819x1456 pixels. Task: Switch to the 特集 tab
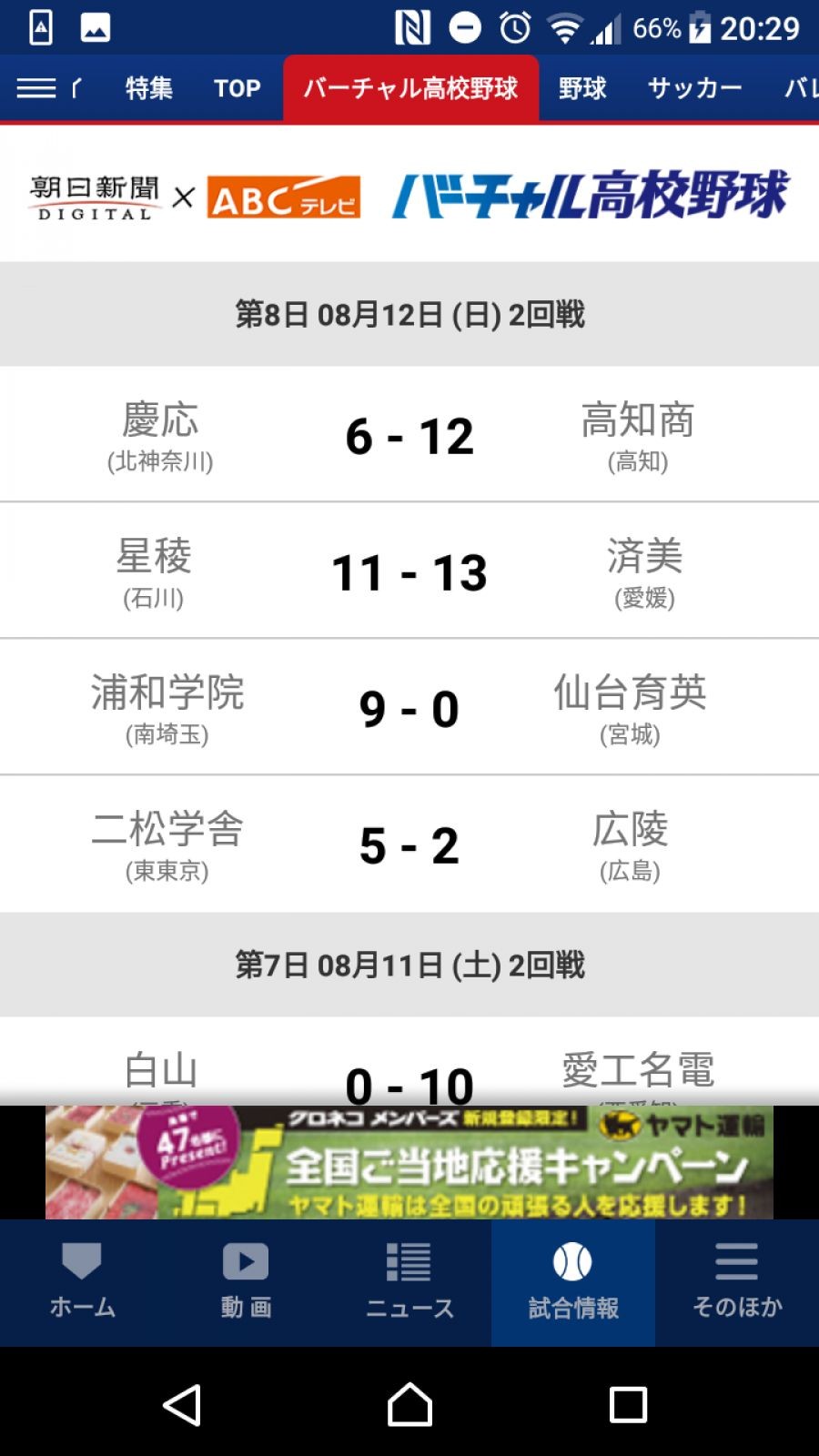[x=148, y=88]
